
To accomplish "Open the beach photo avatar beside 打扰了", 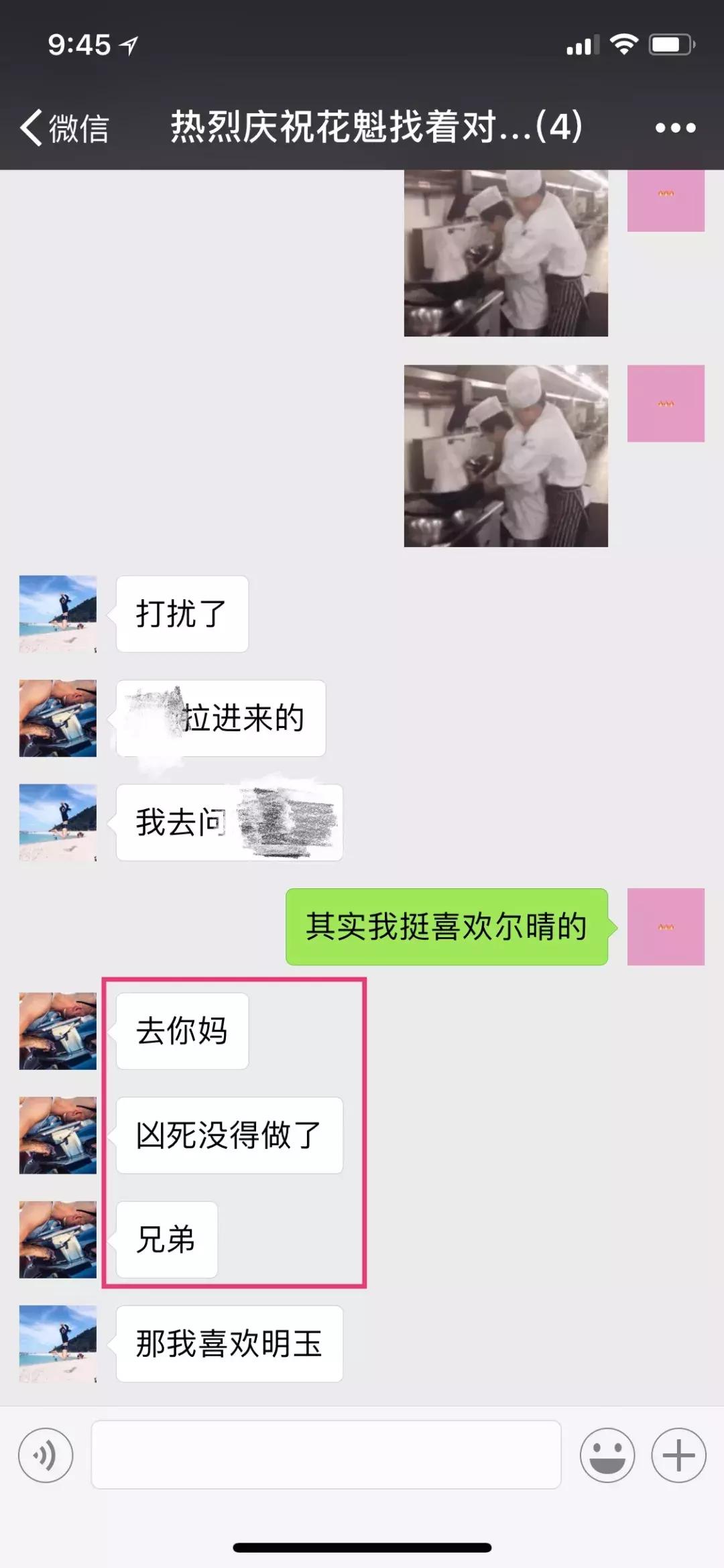I will click(x=57, y=613).
